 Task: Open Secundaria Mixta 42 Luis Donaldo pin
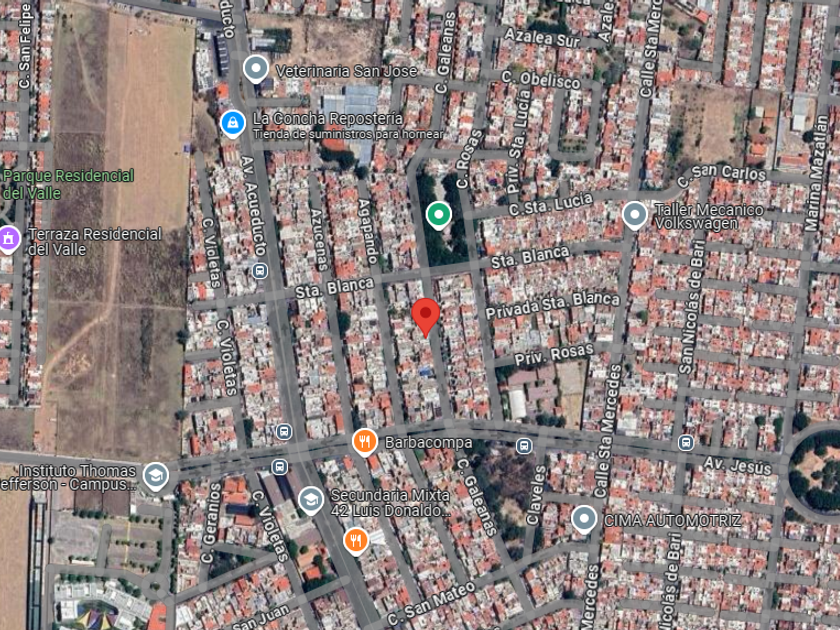click(311, 500)
